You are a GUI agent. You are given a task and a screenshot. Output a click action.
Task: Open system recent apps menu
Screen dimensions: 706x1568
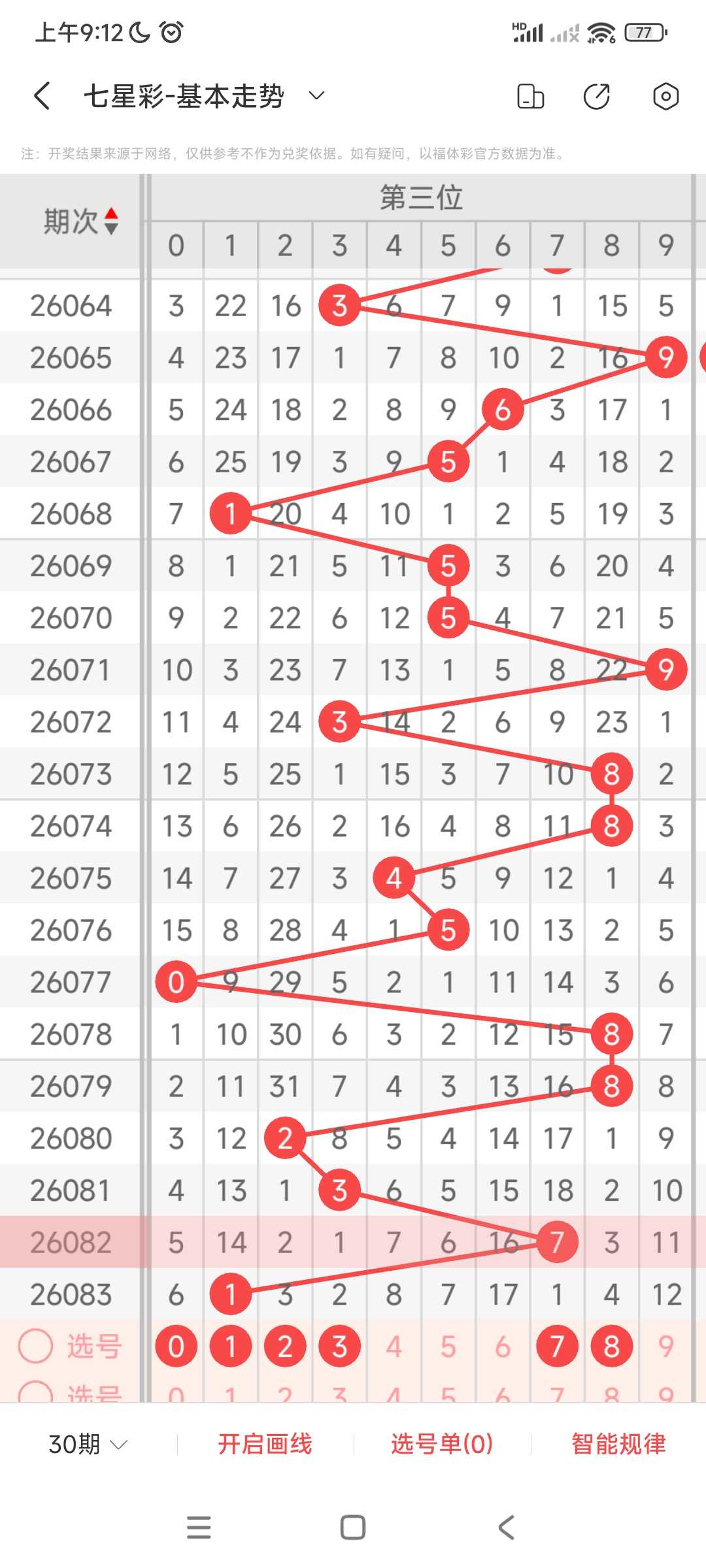(199, 1527)
